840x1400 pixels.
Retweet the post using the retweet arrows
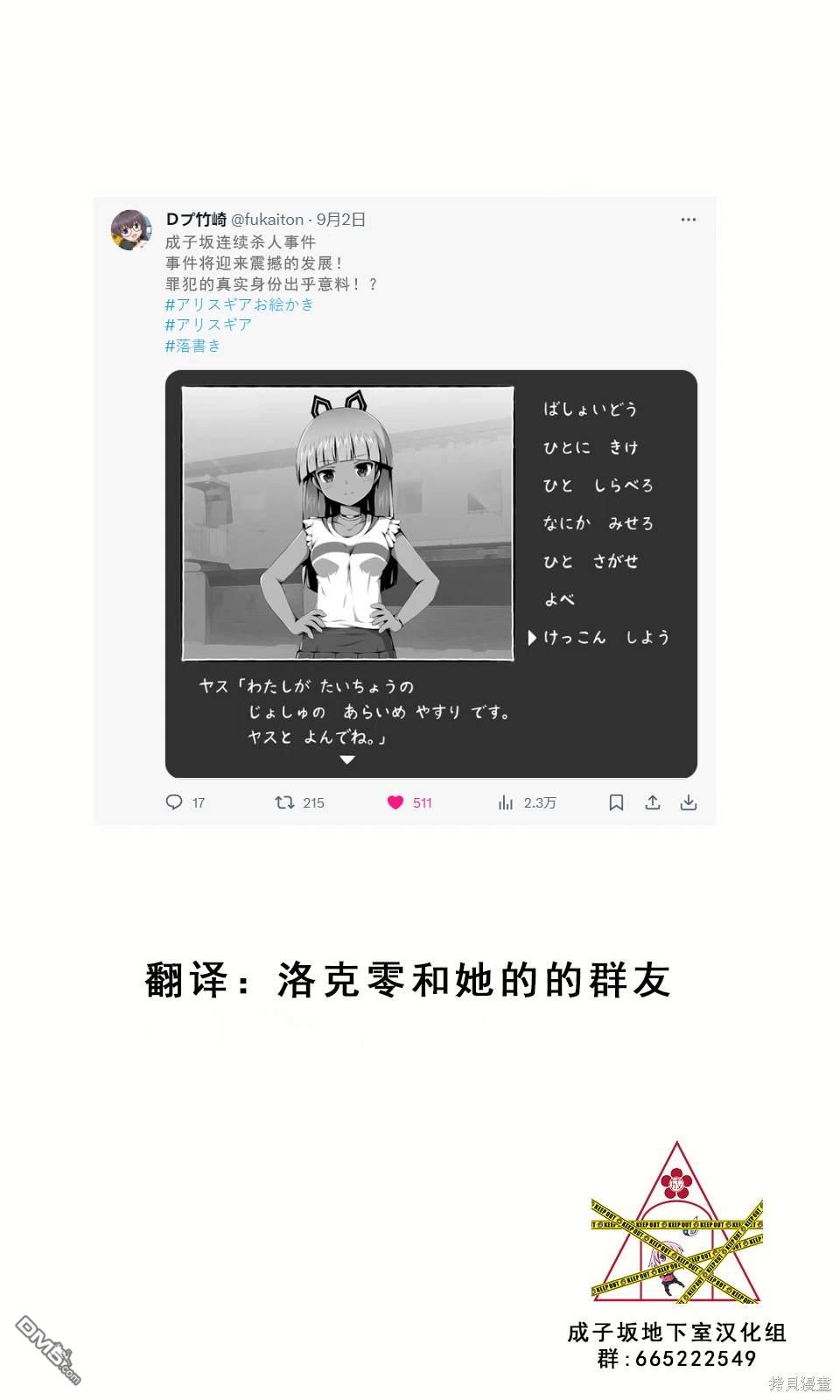pos(283,801)
